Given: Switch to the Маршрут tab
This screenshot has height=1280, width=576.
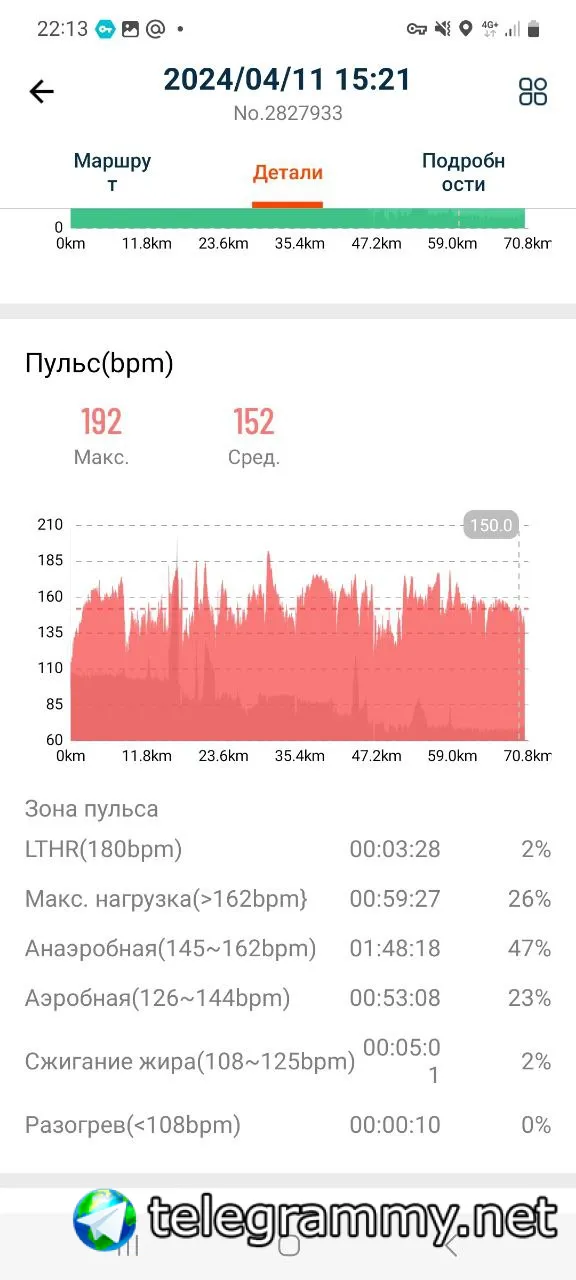Looking at the screenshot, I should (x=112, y=173).
